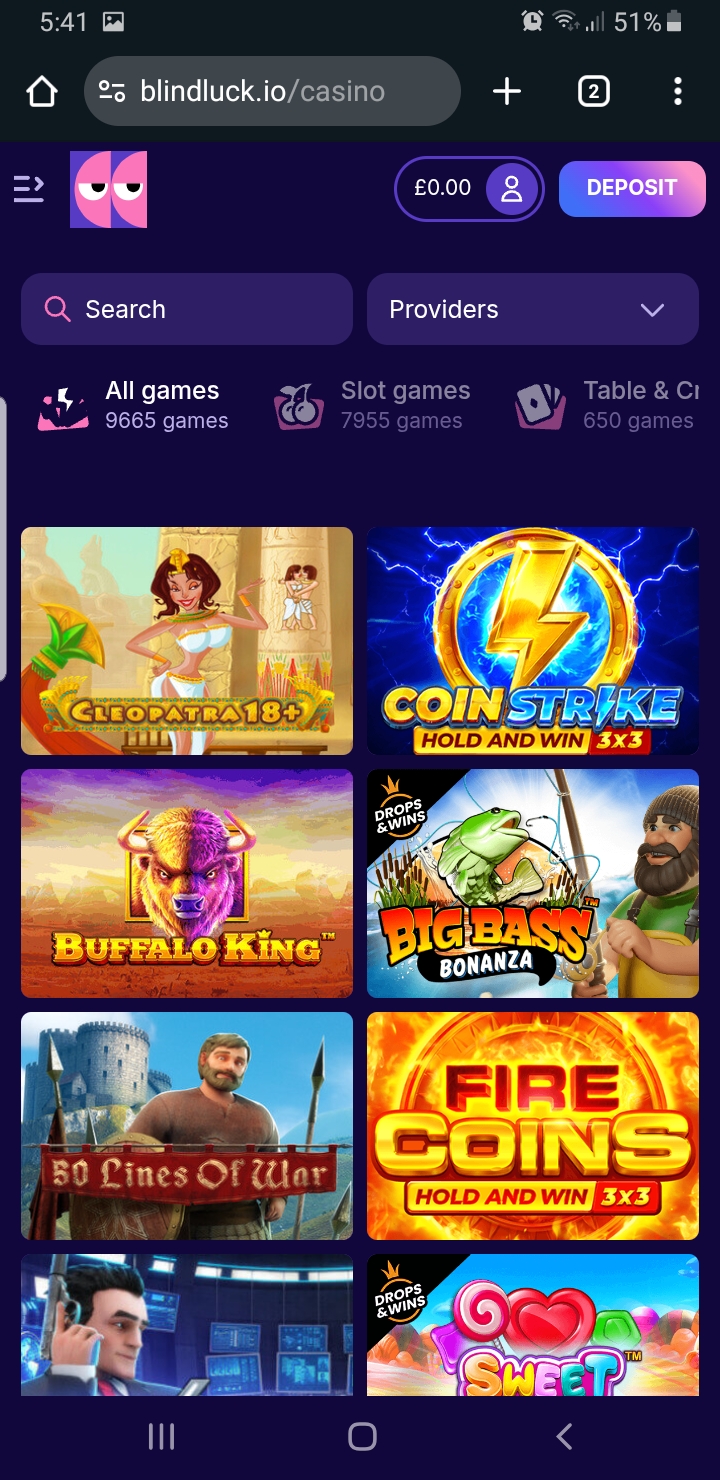Tap the Blind Luck logo
Image resolution: width=720 pixels, height=1480 pixels.
109,189
